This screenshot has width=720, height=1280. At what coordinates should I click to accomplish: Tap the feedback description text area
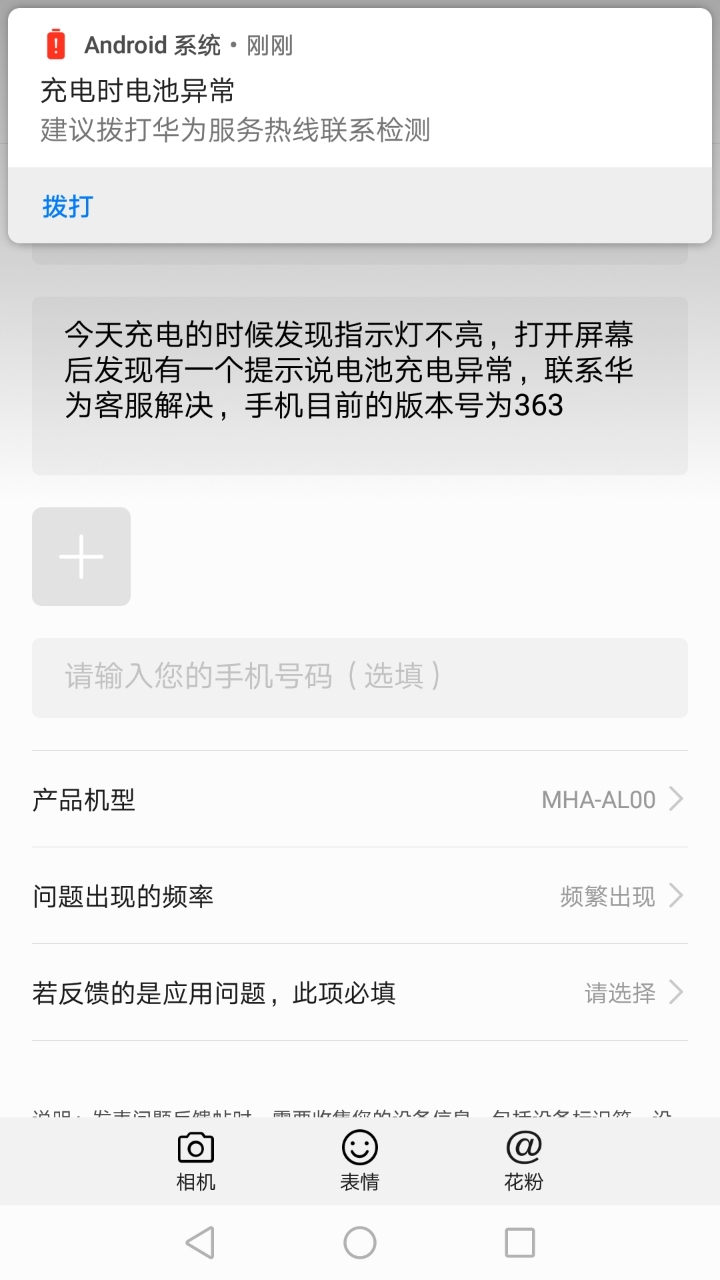click(x=360, y=385)
